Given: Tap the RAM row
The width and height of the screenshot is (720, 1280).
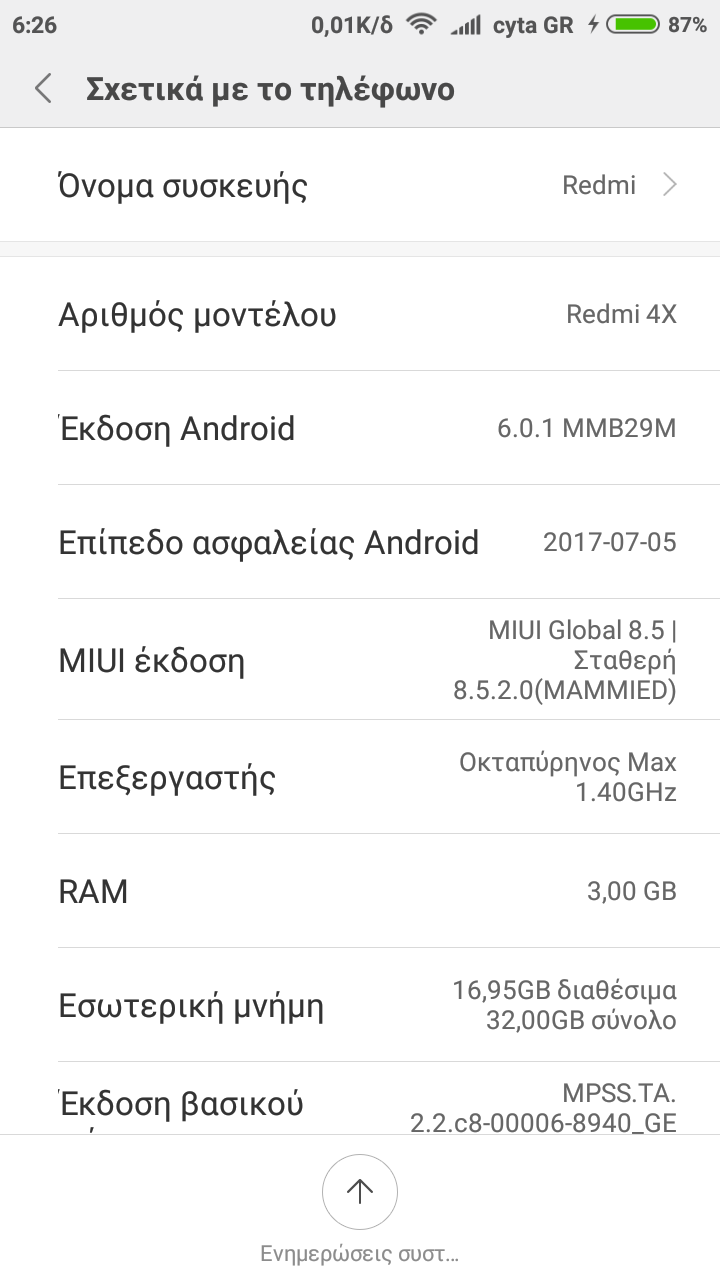Looking at the screenshot, I should [360, 891].
